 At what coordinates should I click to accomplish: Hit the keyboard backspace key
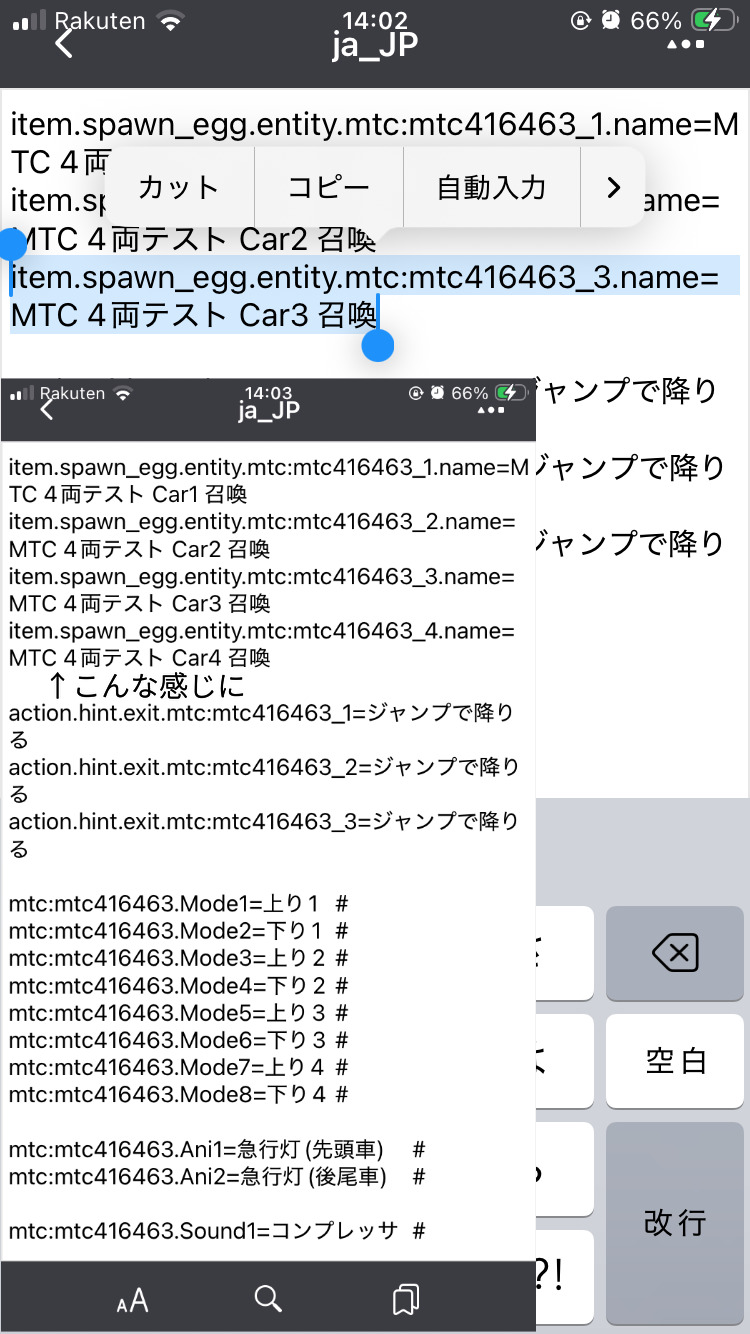click(x=676, y=954)
